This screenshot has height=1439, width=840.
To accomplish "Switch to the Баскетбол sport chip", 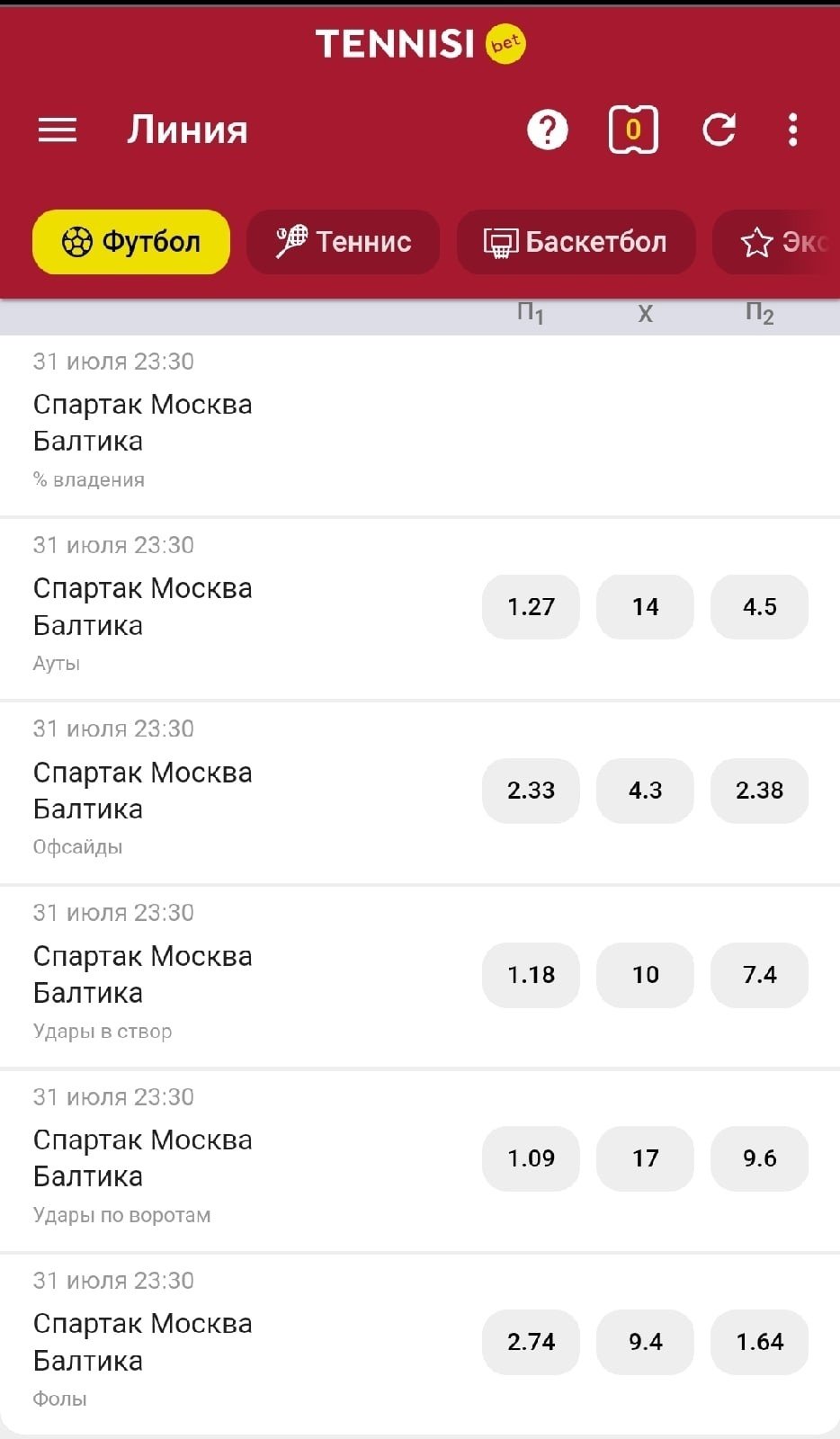I will tap(576, 242).
